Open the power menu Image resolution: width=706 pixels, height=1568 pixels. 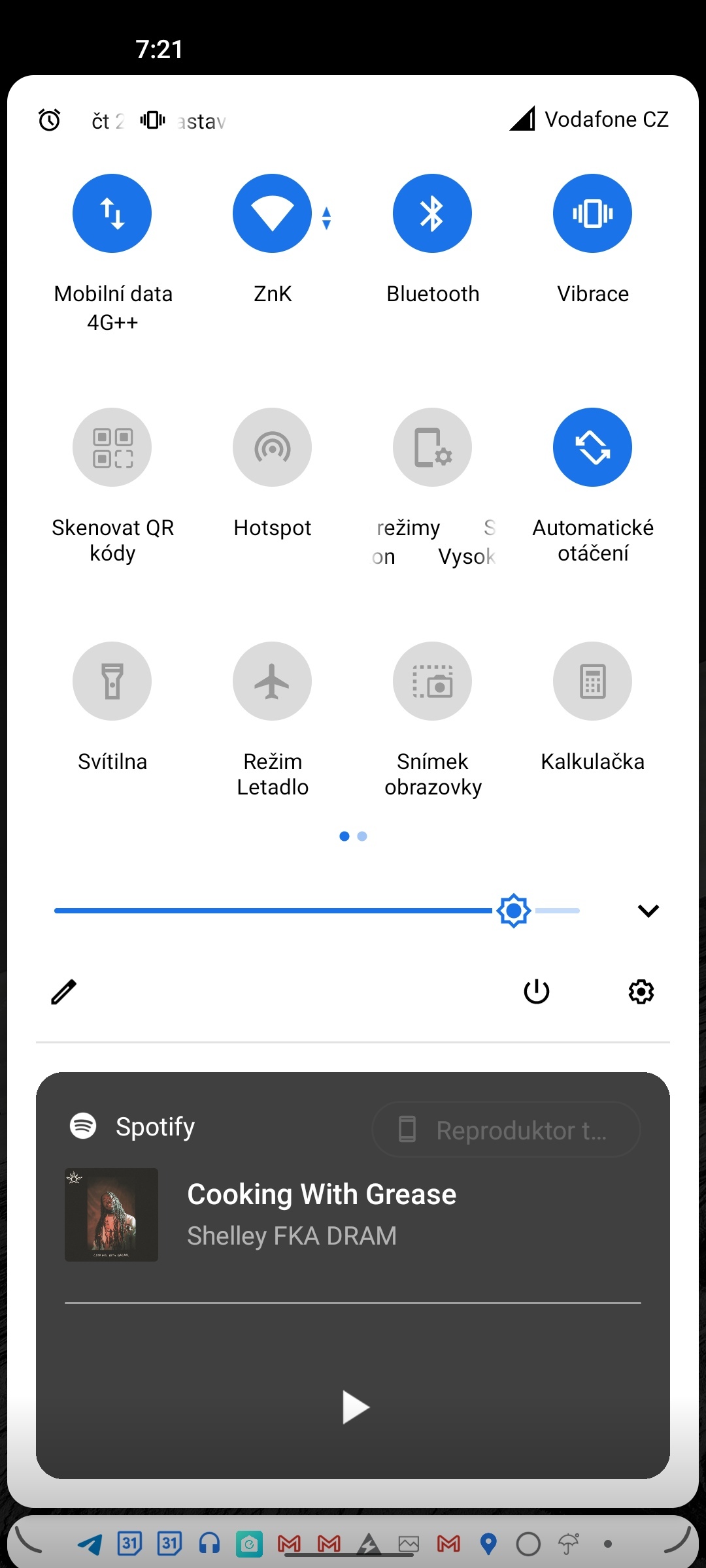pyautogui.click(x=536, y=991)
